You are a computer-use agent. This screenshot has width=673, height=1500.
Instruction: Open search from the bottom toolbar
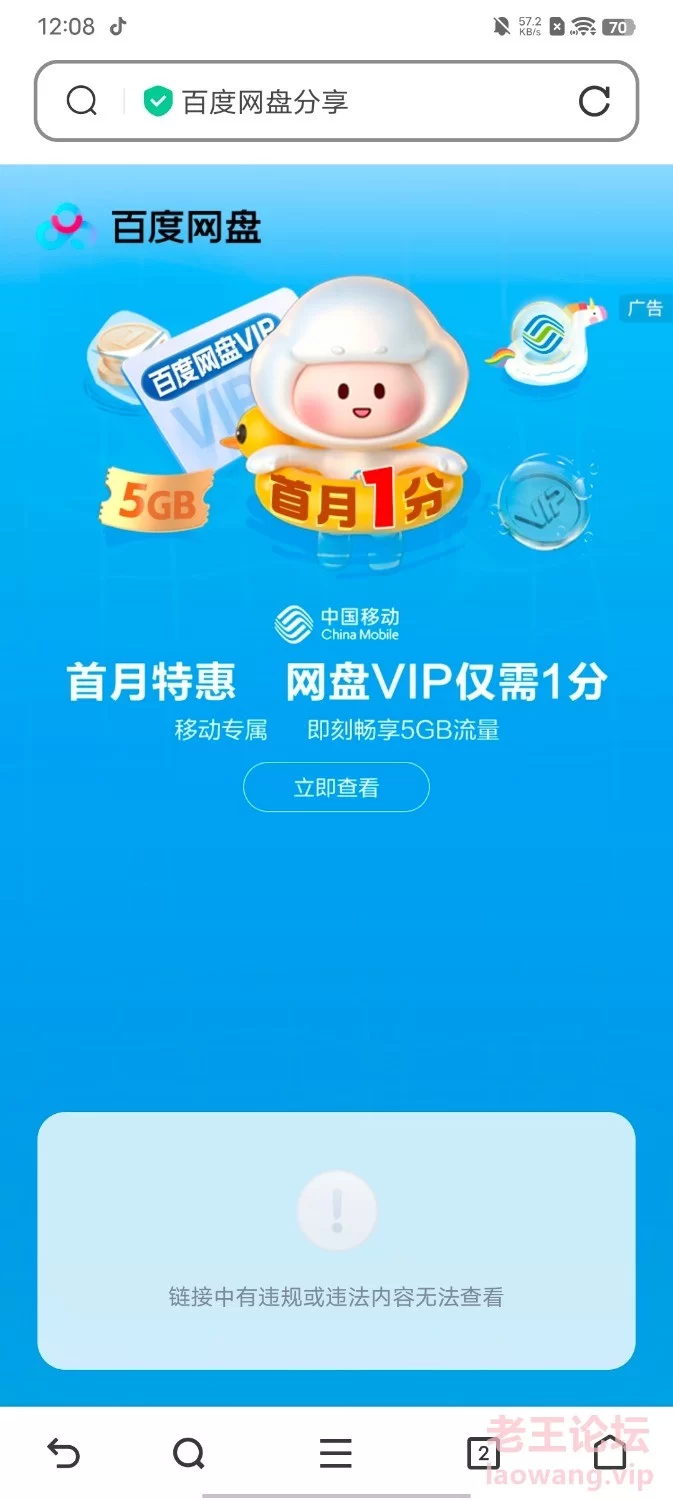[188, 1453]
